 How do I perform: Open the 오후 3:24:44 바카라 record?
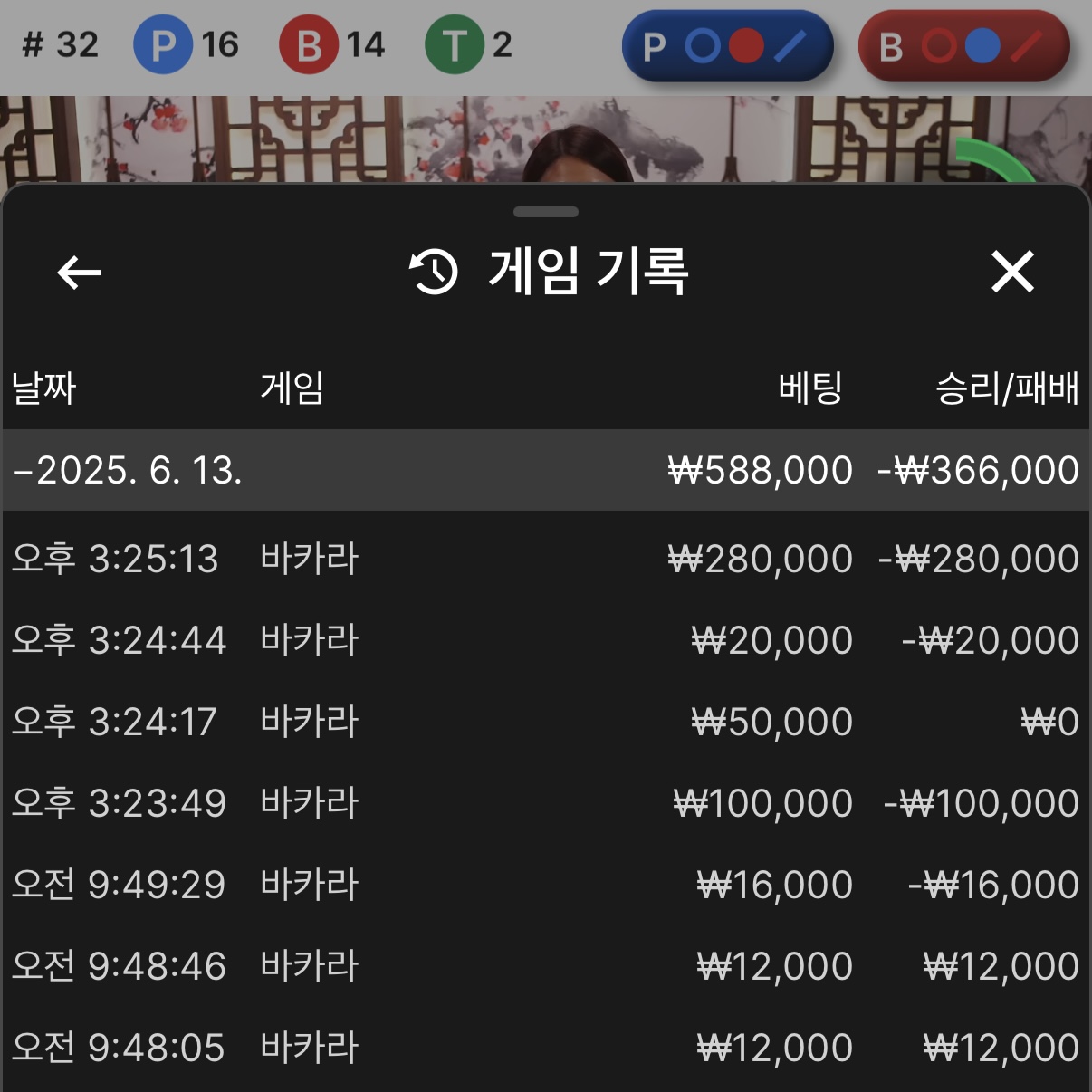(x=545, y=640)
